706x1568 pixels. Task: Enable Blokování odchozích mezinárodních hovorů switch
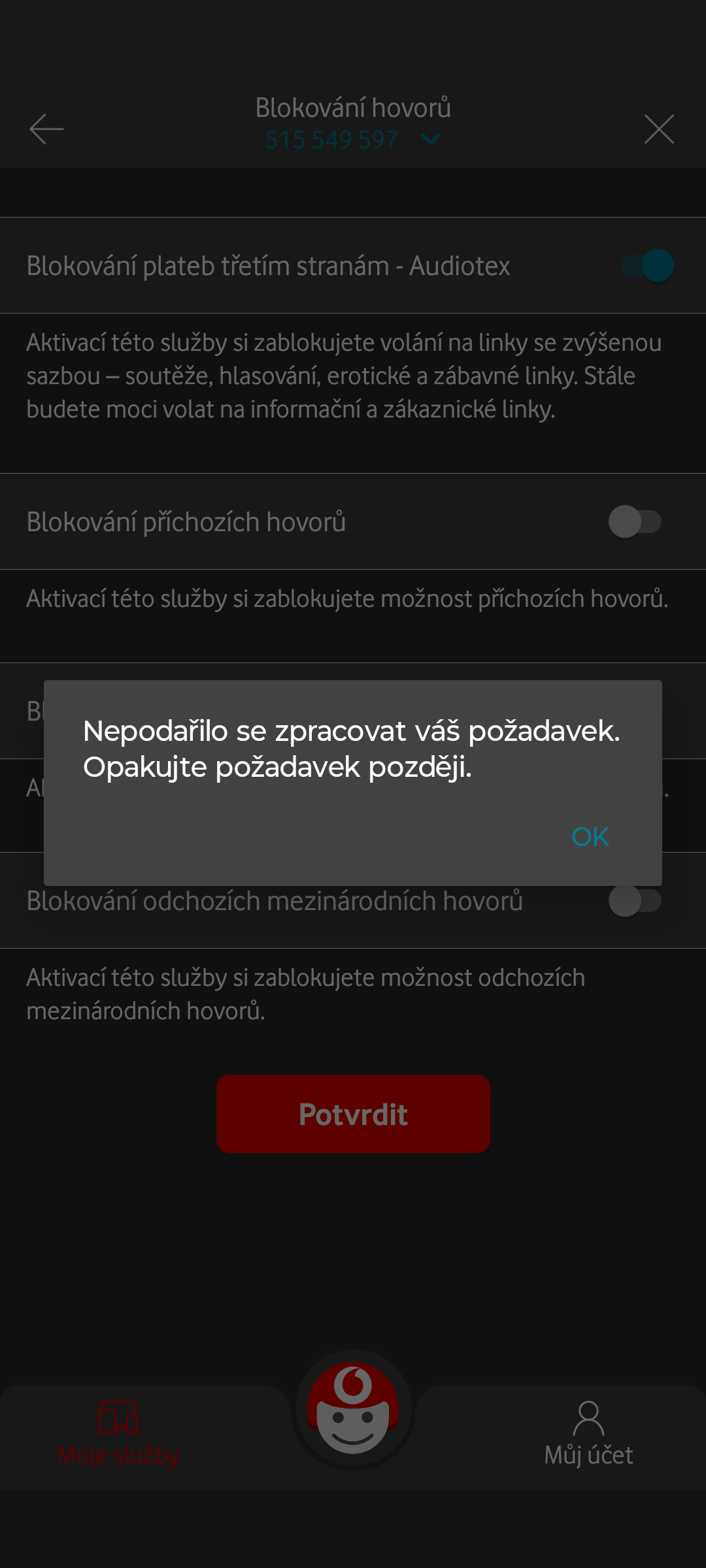coord(635,901)
